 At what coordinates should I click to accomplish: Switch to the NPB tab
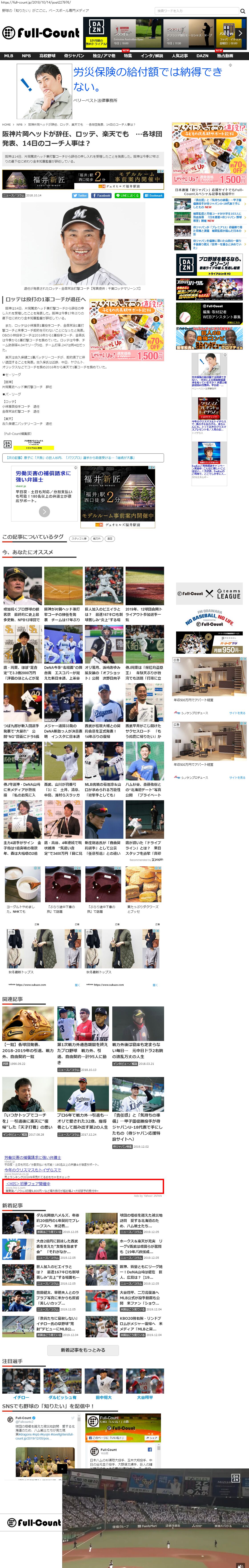coord(26,55)
